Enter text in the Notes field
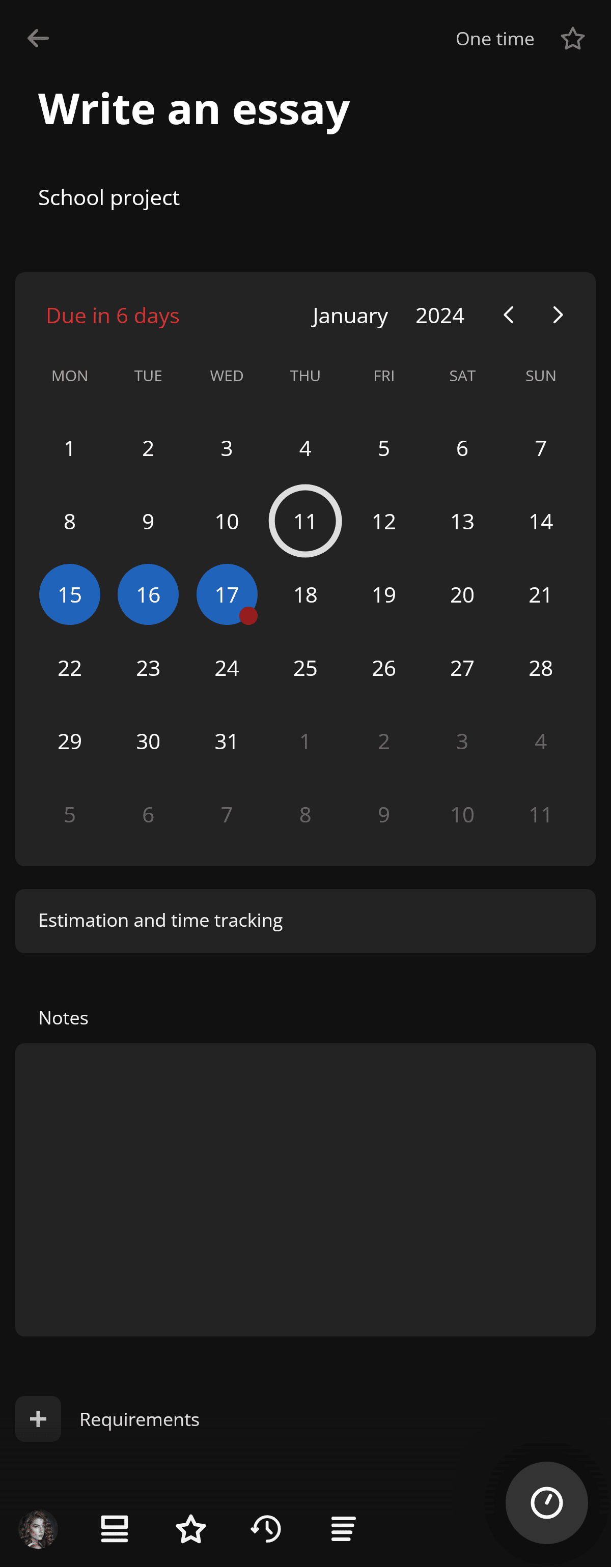This screenshot has width=611, height=1568. point(304,1189)
